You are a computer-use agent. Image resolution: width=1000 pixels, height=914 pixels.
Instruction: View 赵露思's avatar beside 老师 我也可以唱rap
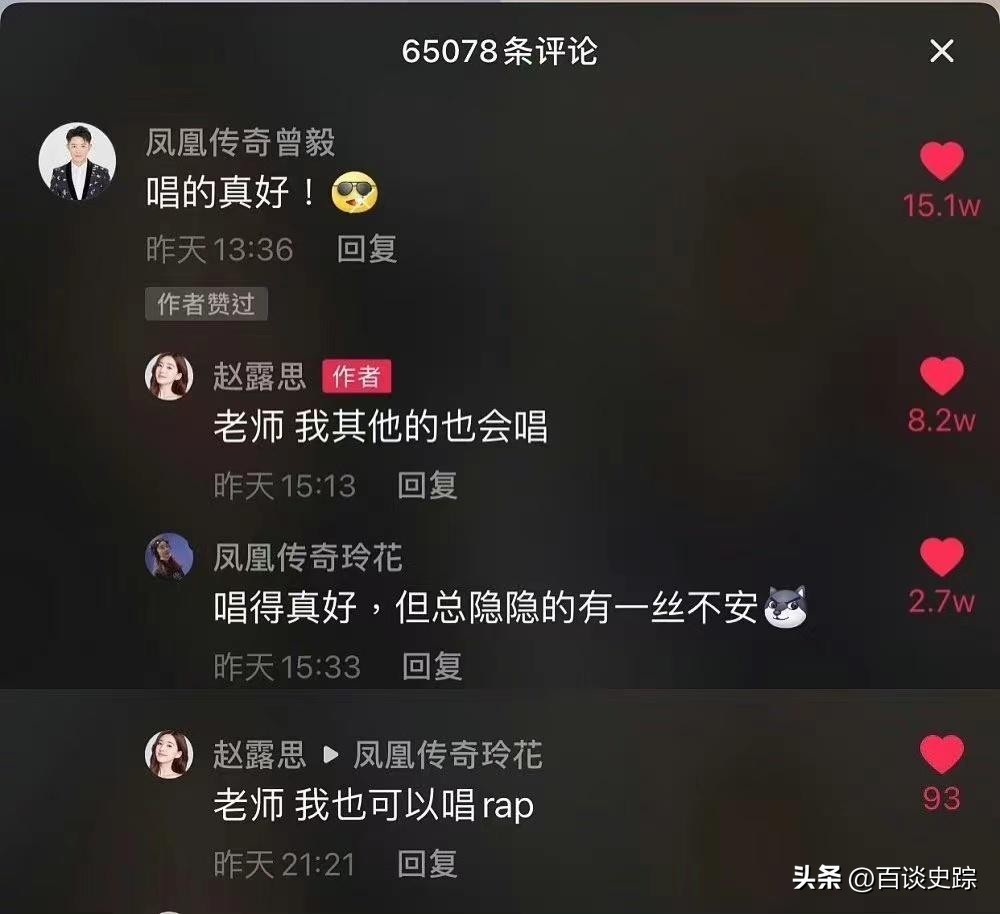(x=169, y=754)
